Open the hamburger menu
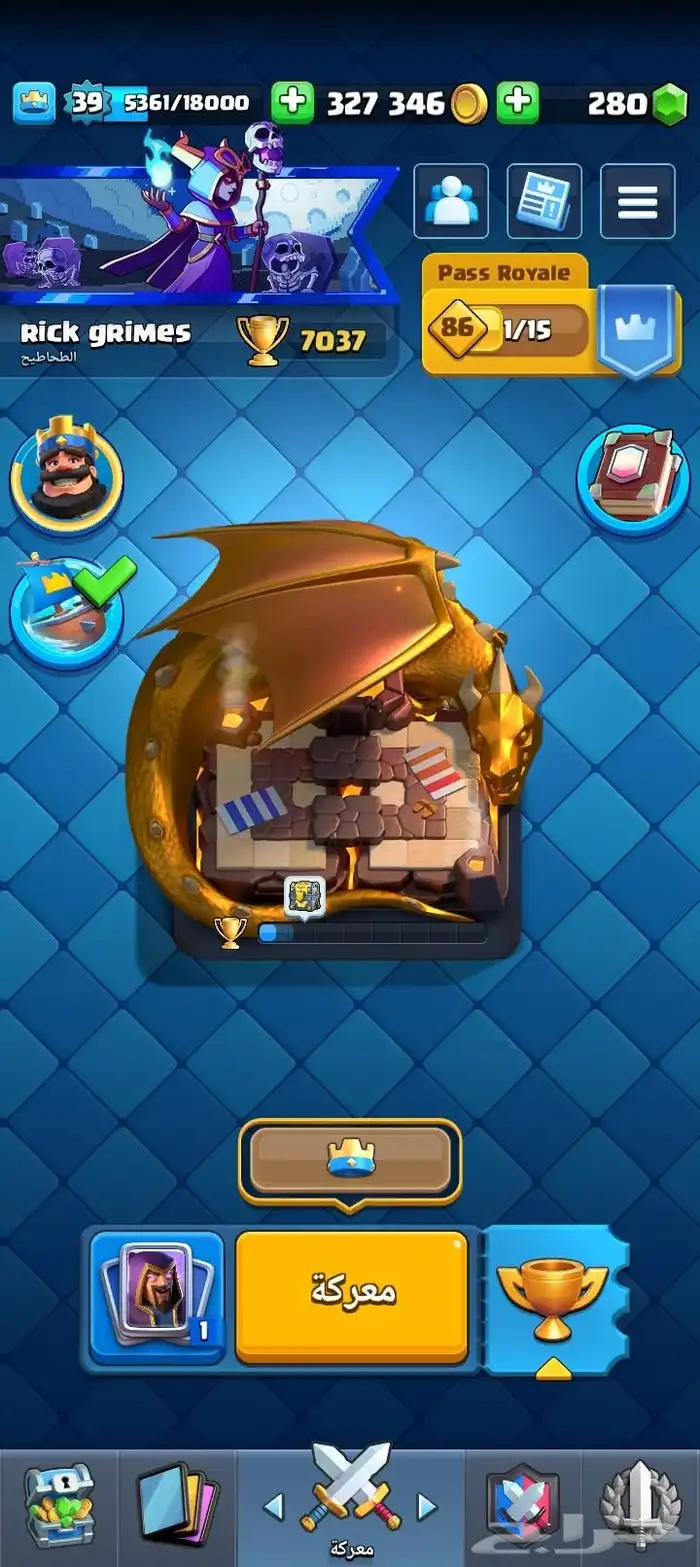Image resolution: width=700 pixels, height=1567 pixels. click(x=637, y=201)
